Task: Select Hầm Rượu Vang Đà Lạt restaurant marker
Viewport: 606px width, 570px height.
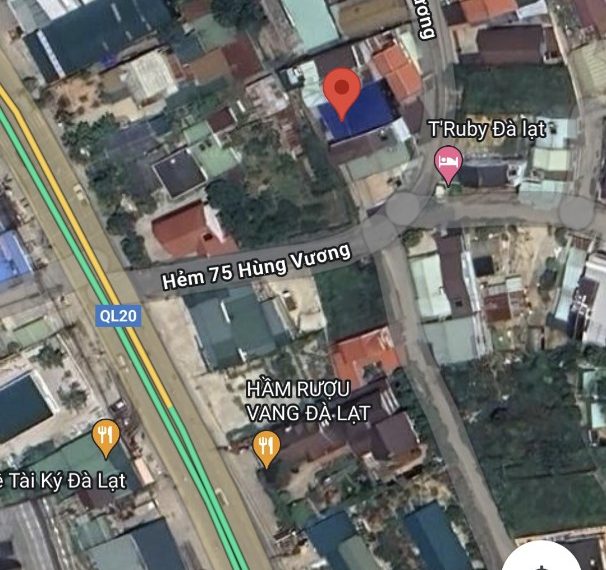Action: (x=266, y=447)
